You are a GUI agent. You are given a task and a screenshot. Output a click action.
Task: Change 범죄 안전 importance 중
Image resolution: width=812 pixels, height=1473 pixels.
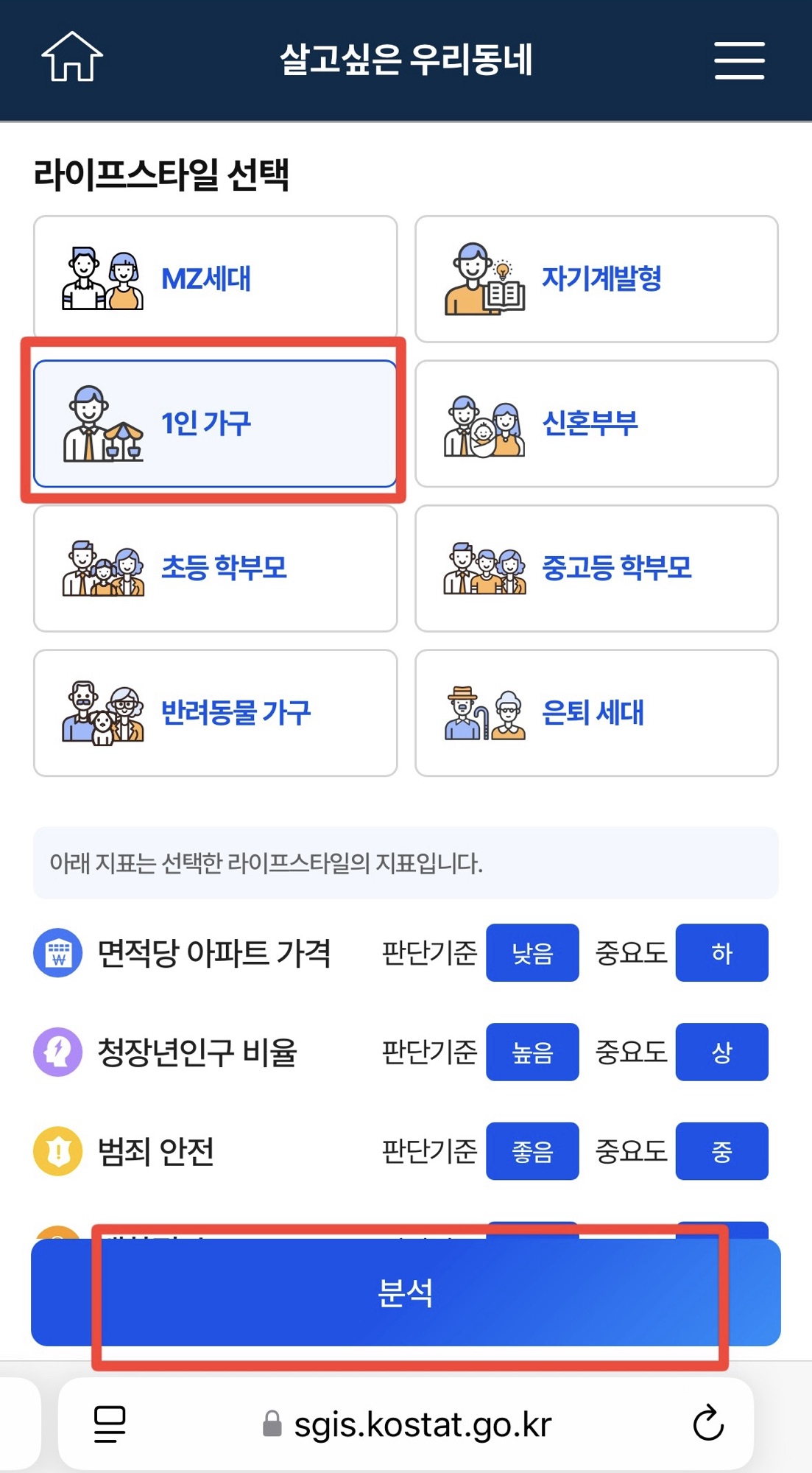pyautogui.click(x=721, y=1151)
